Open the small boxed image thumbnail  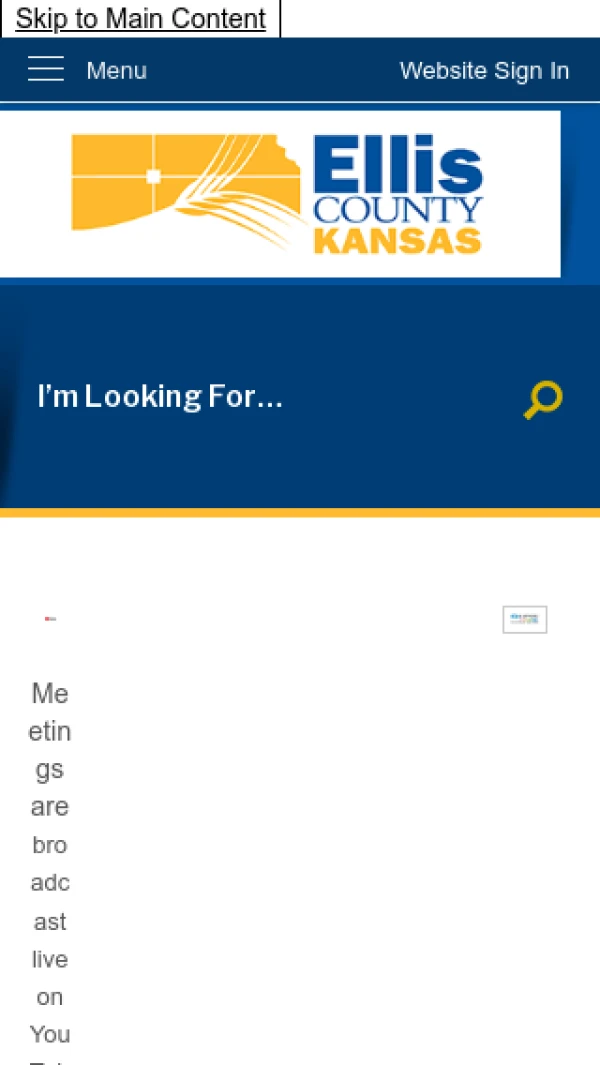tap(525, 620)
